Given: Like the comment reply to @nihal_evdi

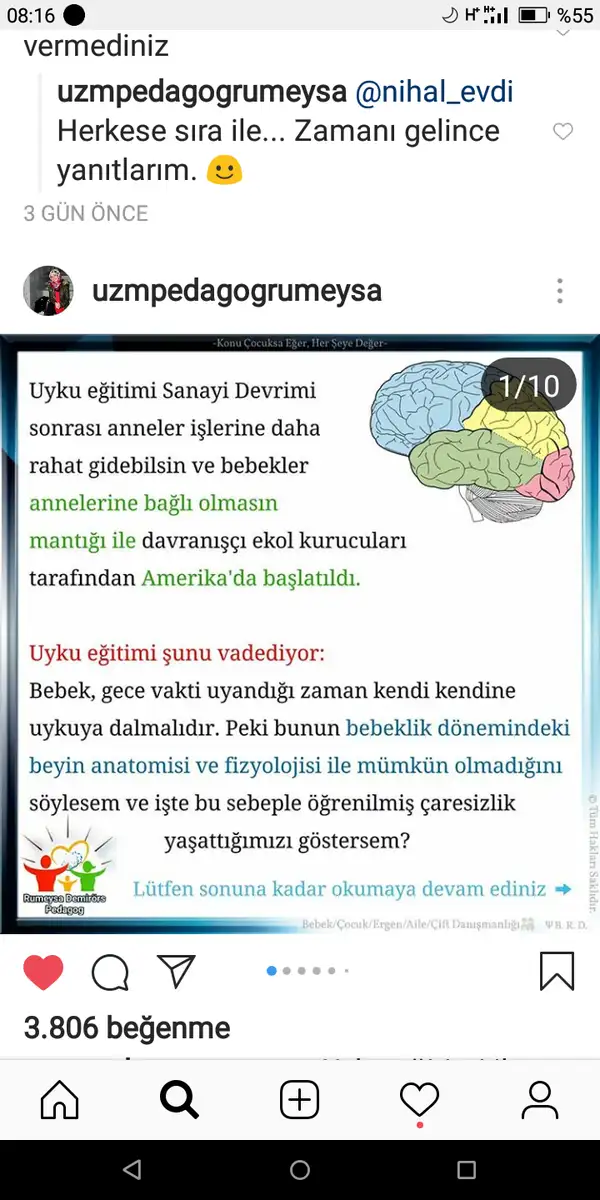Looking at the screenshot, I should [x=563, y=131].
